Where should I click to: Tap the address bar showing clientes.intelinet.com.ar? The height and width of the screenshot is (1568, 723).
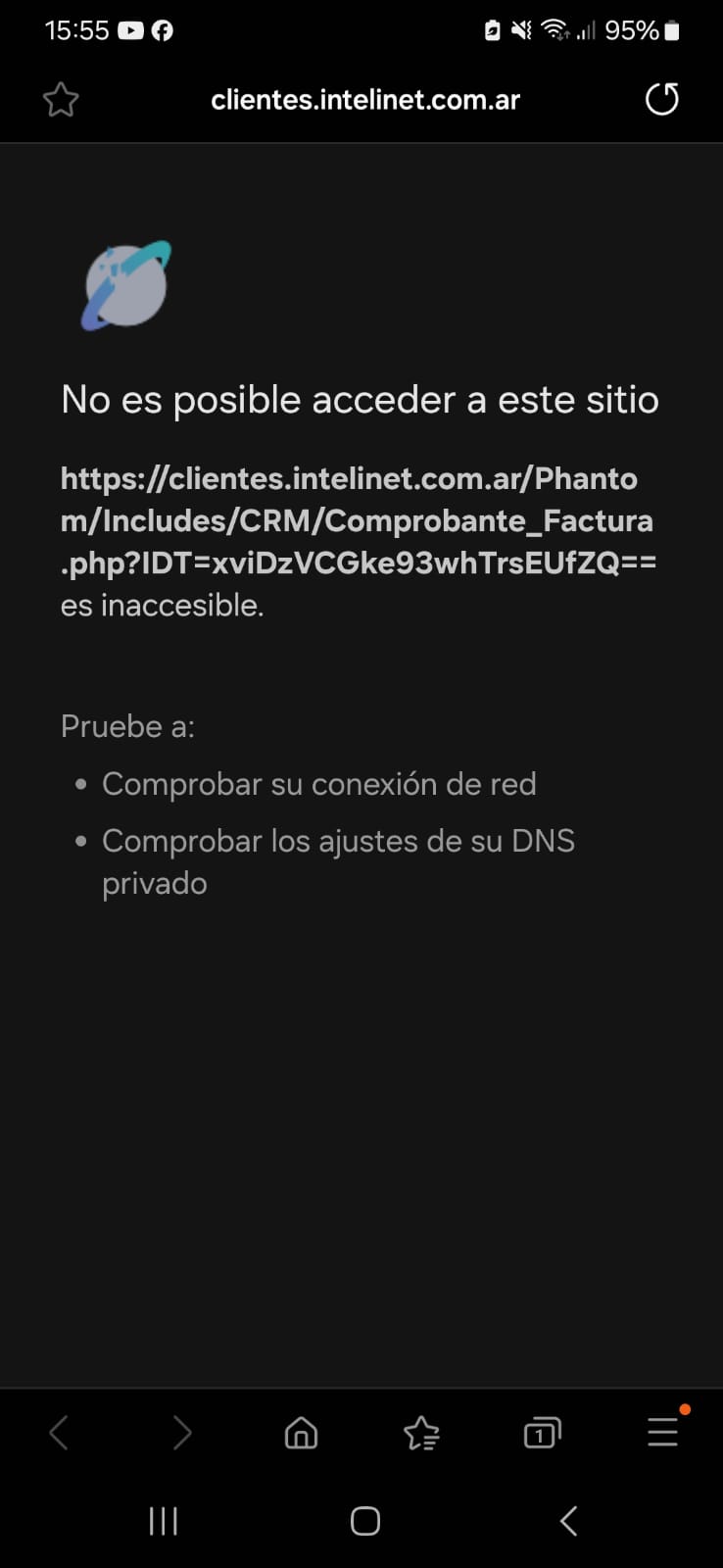coord(364,100)
